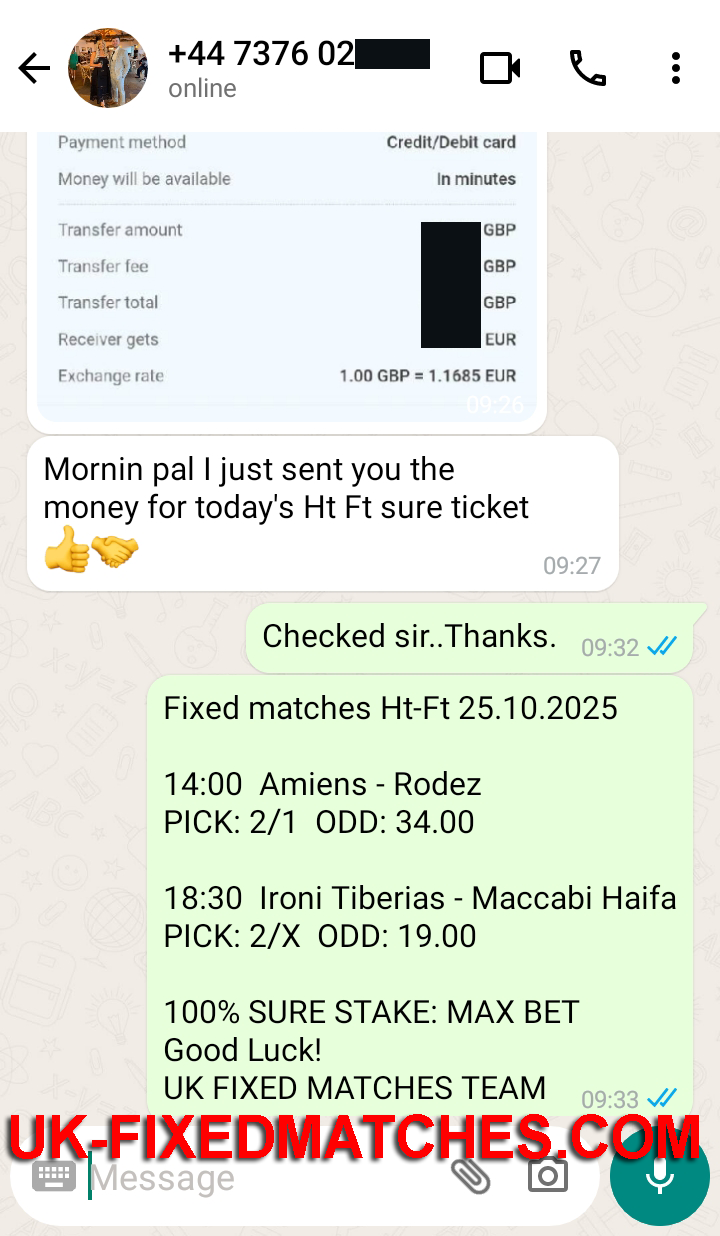Screen dimensions: 720x1236
Task: Tap the microphone to record a voice message
Action: (x=658, y=1177)
